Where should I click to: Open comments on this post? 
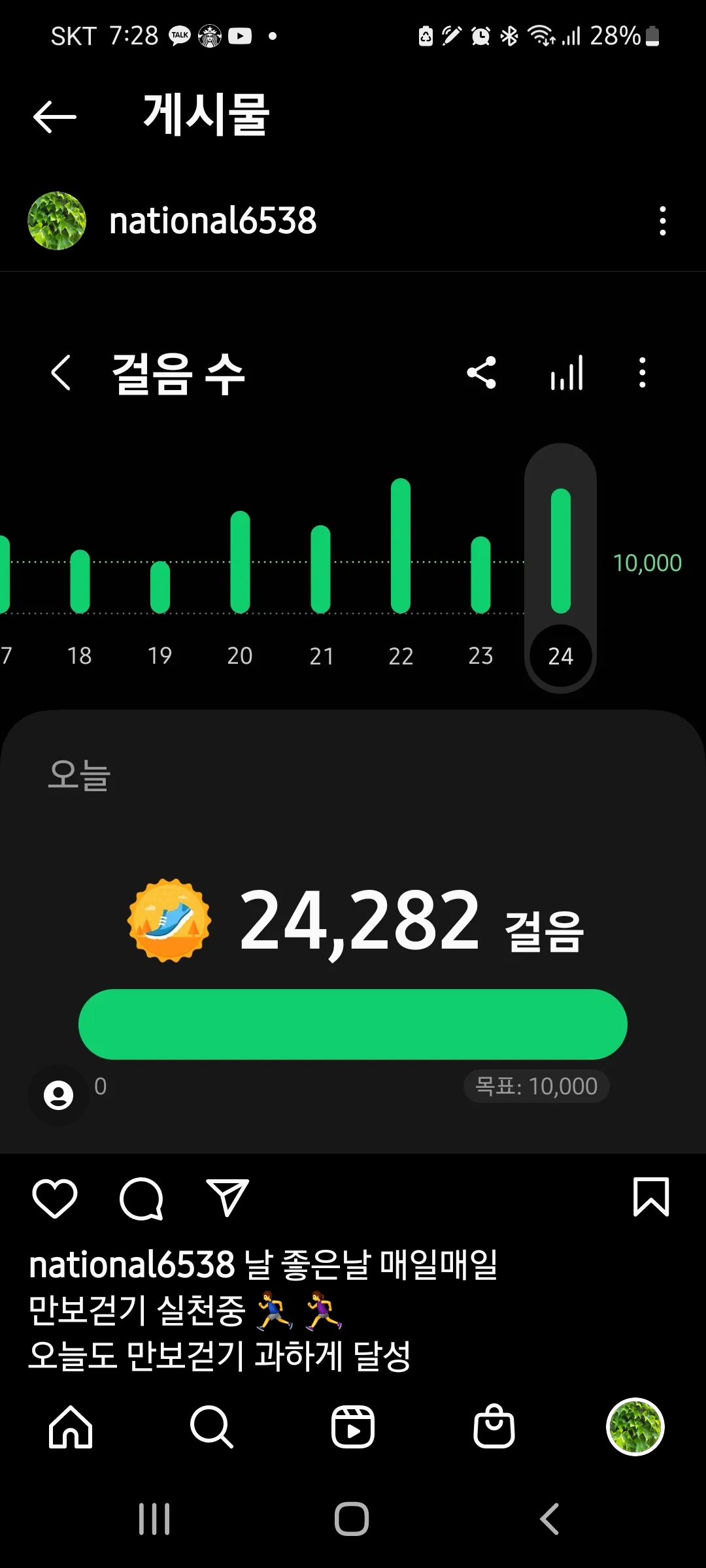click(141, 1198)
